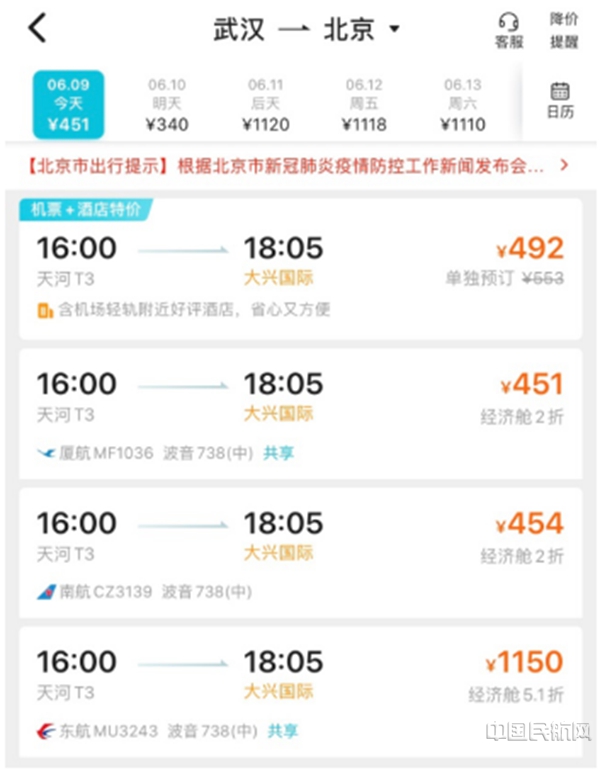Select the 南航 CZ3139 flight for ¥454
The width and height of the screenshot is (600, 773).
coord(300,552)
